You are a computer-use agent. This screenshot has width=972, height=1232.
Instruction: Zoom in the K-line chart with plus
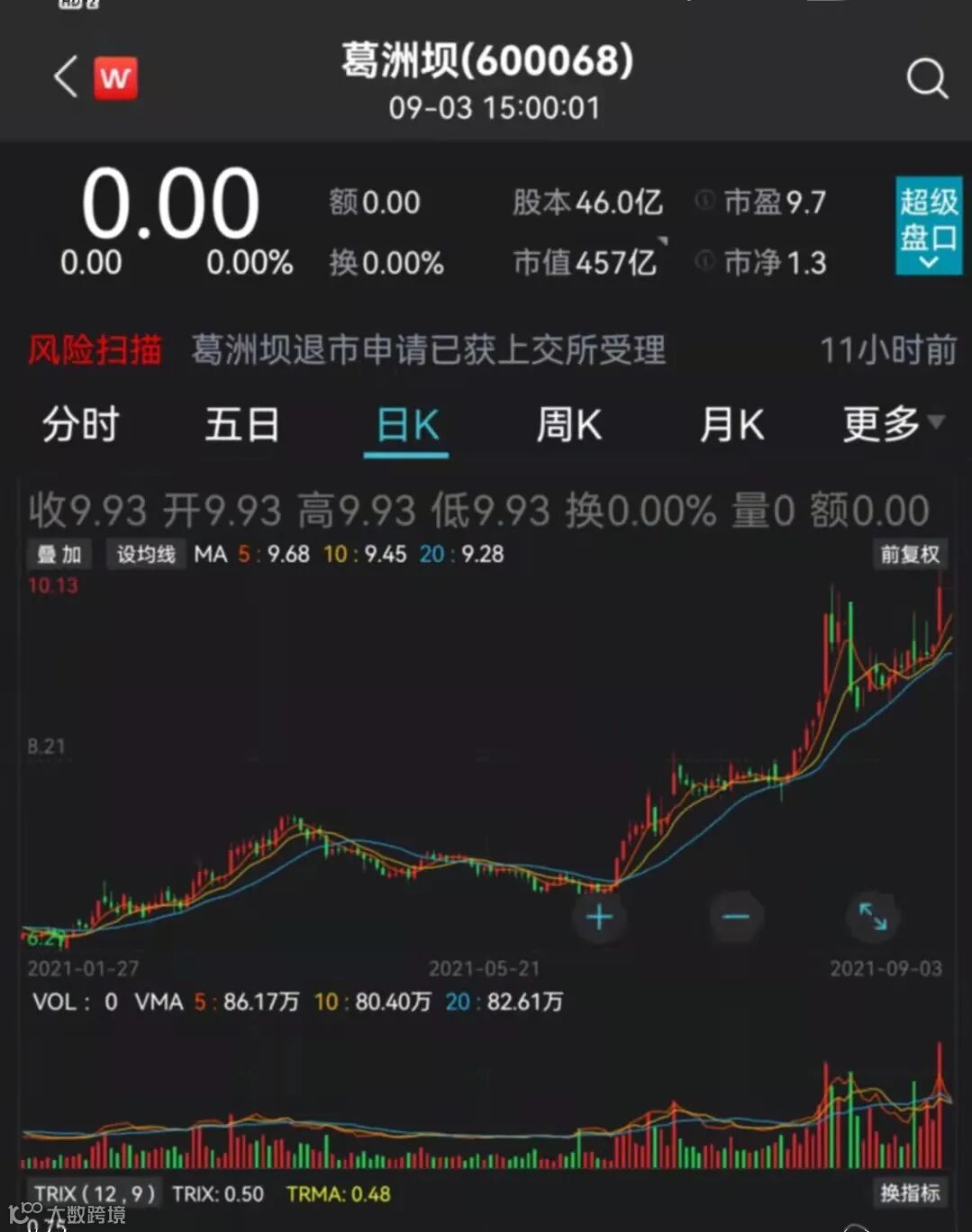tap(599, 918)
